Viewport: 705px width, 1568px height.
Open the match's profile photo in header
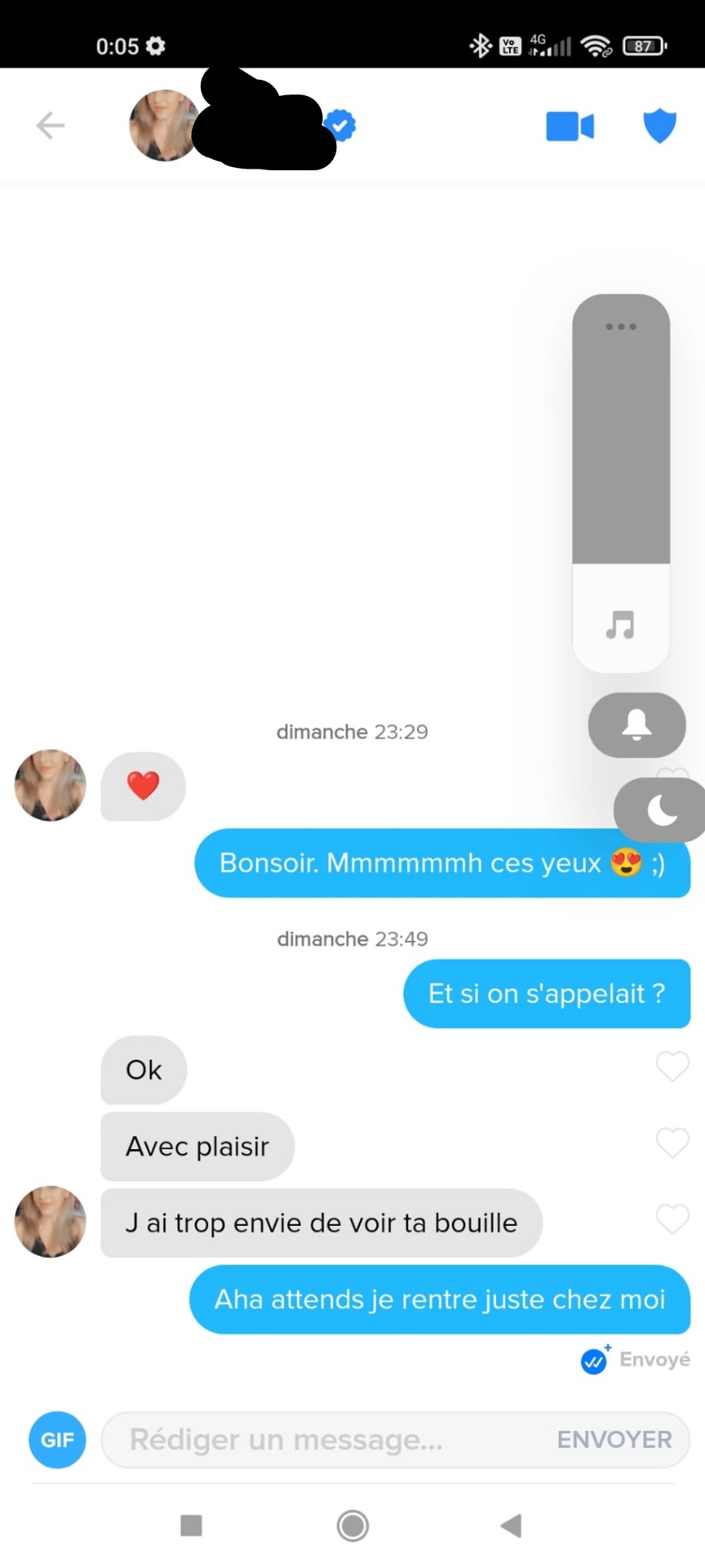click(x=164, y=126)
